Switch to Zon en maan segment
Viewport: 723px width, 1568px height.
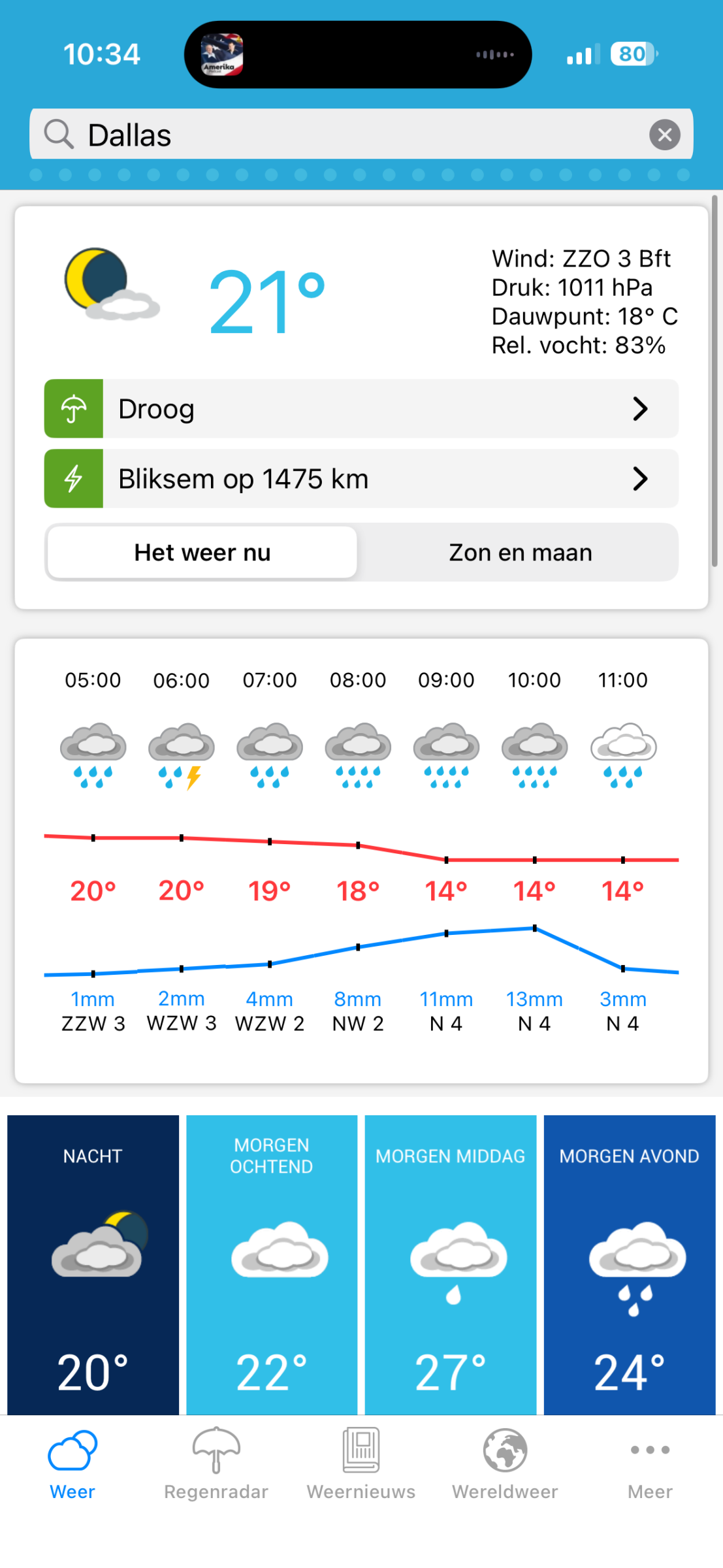coord(520,553)
